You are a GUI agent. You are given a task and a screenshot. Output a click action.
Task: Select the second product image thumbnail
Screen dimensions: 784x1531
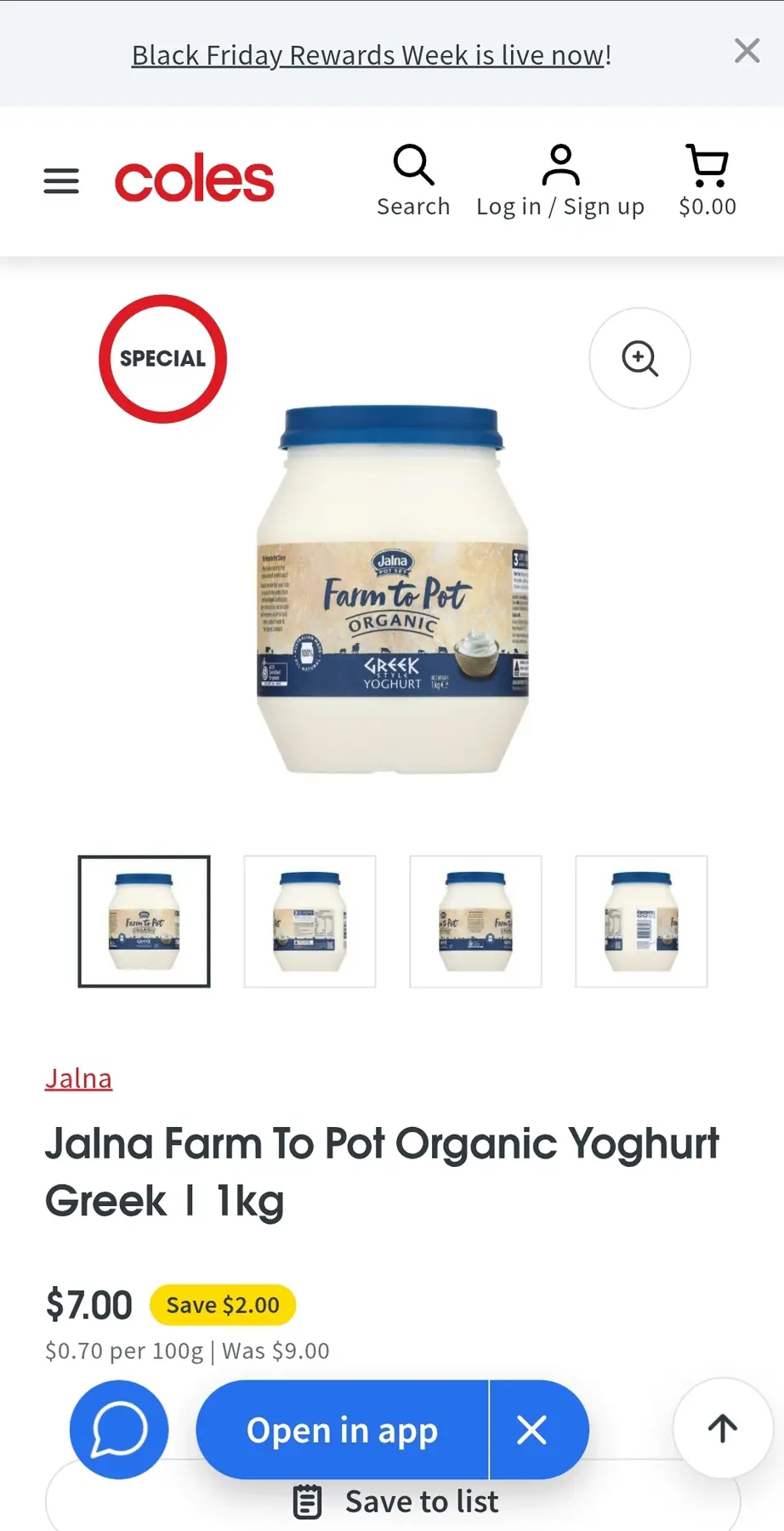(310, 921)
